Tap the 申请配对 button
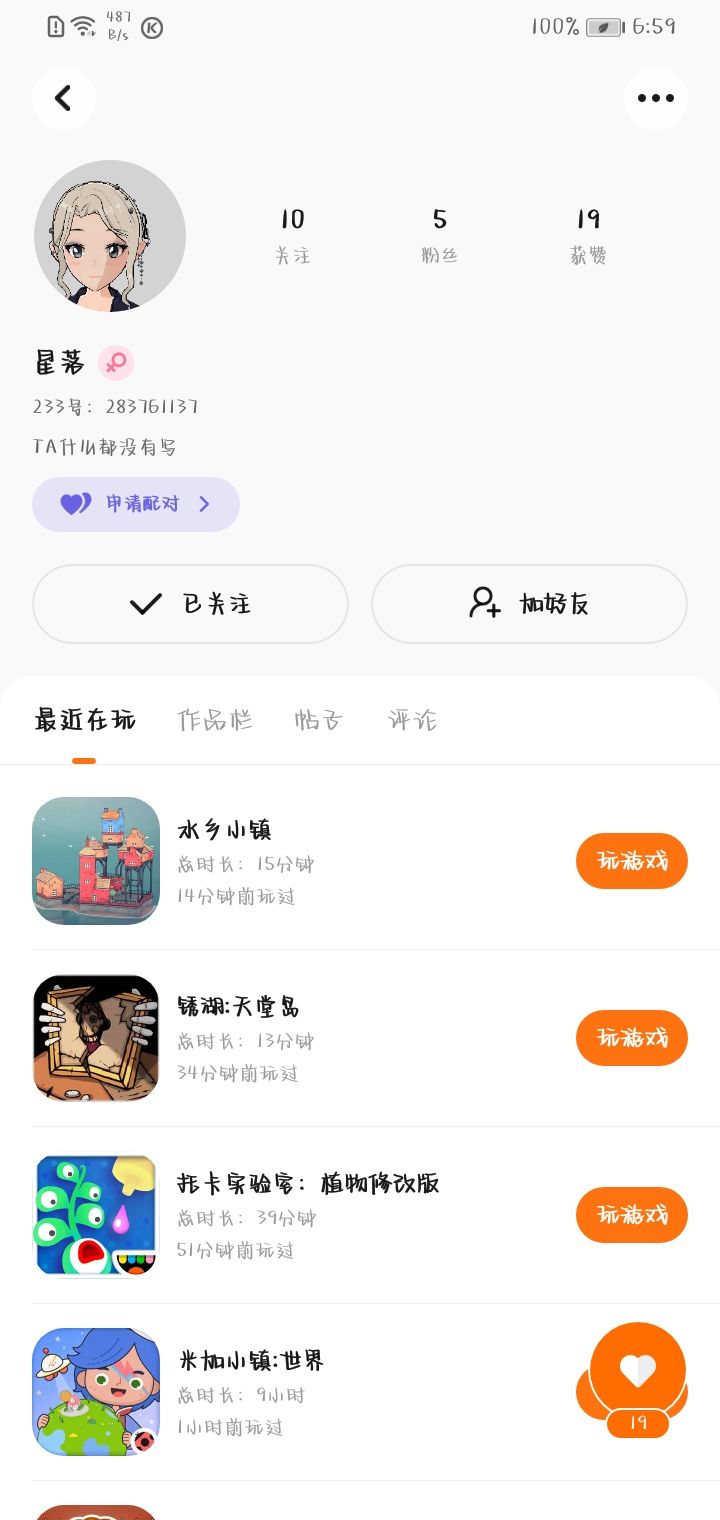720x1520 pixels. click(136, 504)
